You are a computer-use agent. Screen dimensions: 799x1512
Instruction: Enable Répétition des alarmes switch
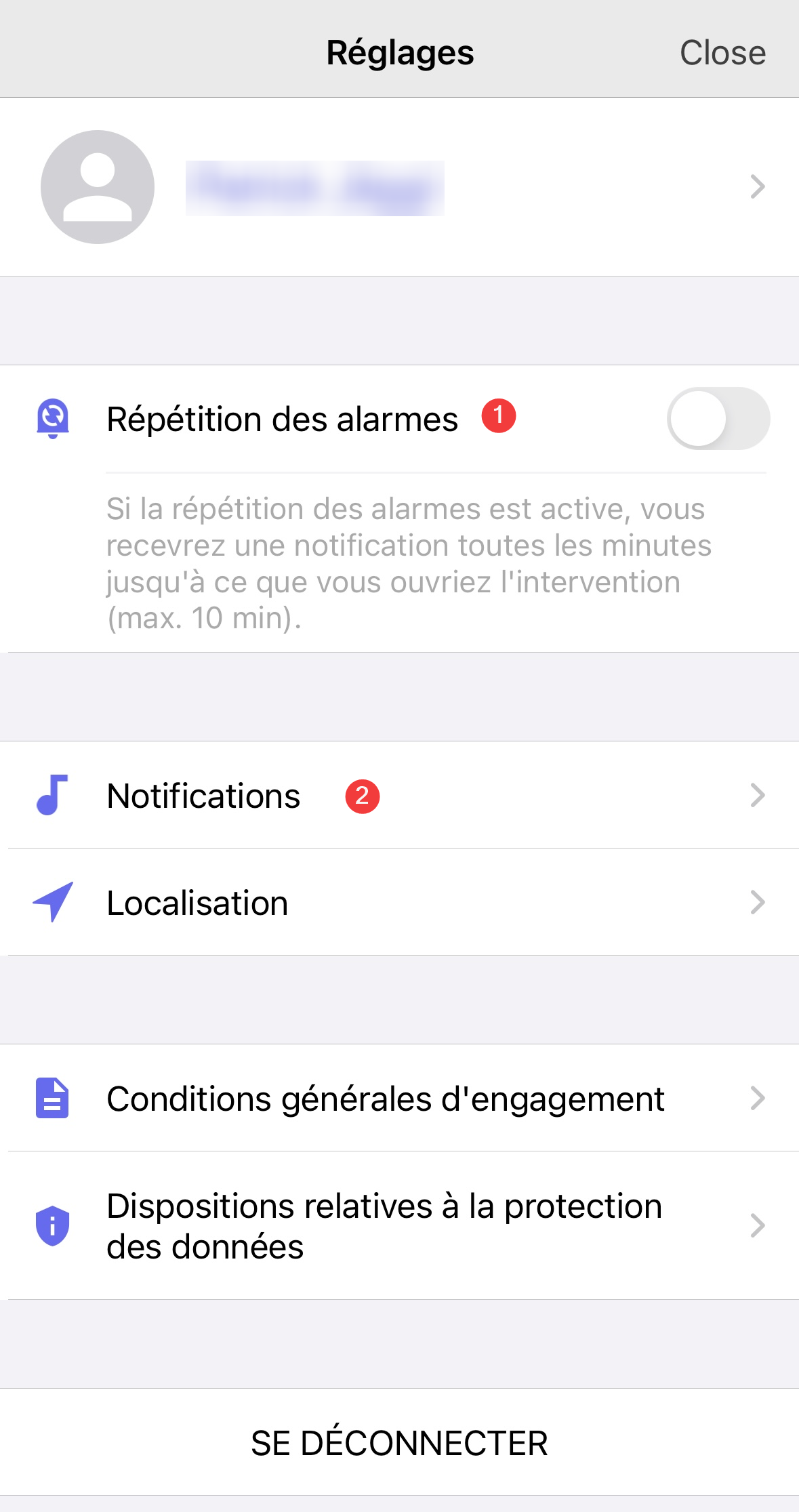coord(718,419)
